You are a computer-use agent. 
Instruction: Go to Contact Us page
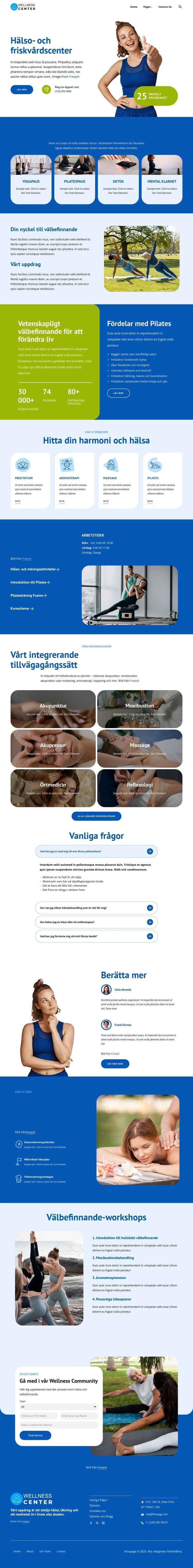point(164,7)
